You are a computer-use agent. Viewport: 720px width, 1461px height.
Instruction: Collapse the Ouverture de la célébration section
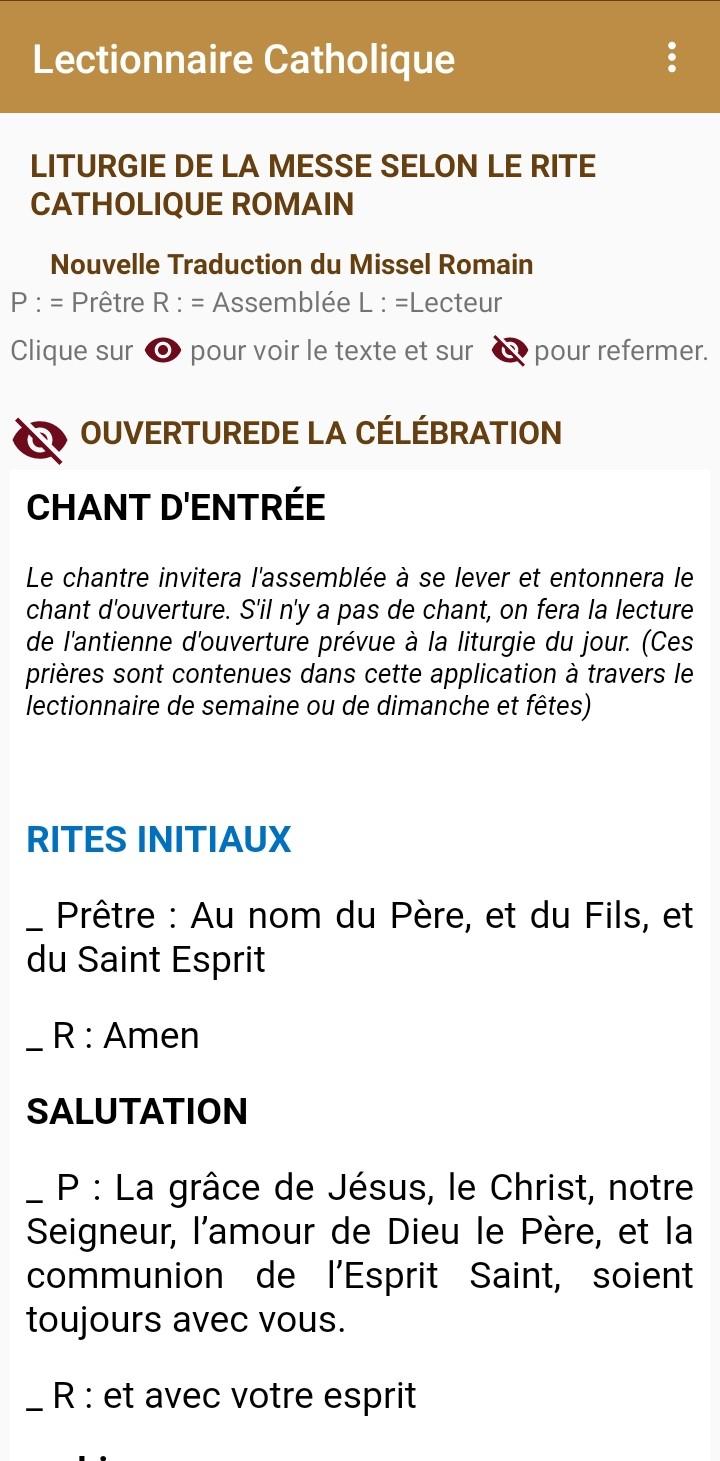tap(40, 439)
